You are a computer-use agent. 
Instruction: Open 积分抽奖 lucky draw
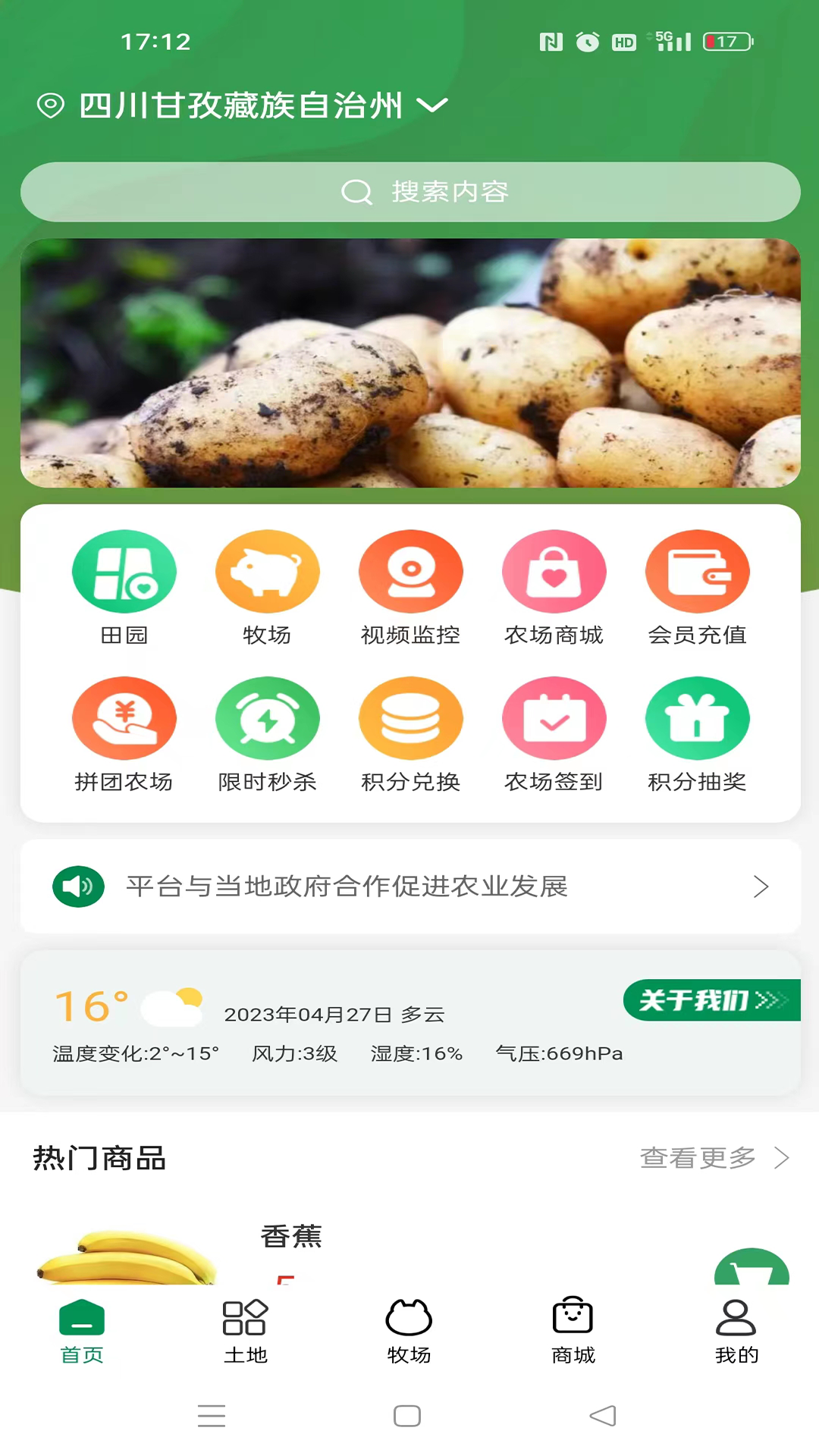tap(697, 717)
